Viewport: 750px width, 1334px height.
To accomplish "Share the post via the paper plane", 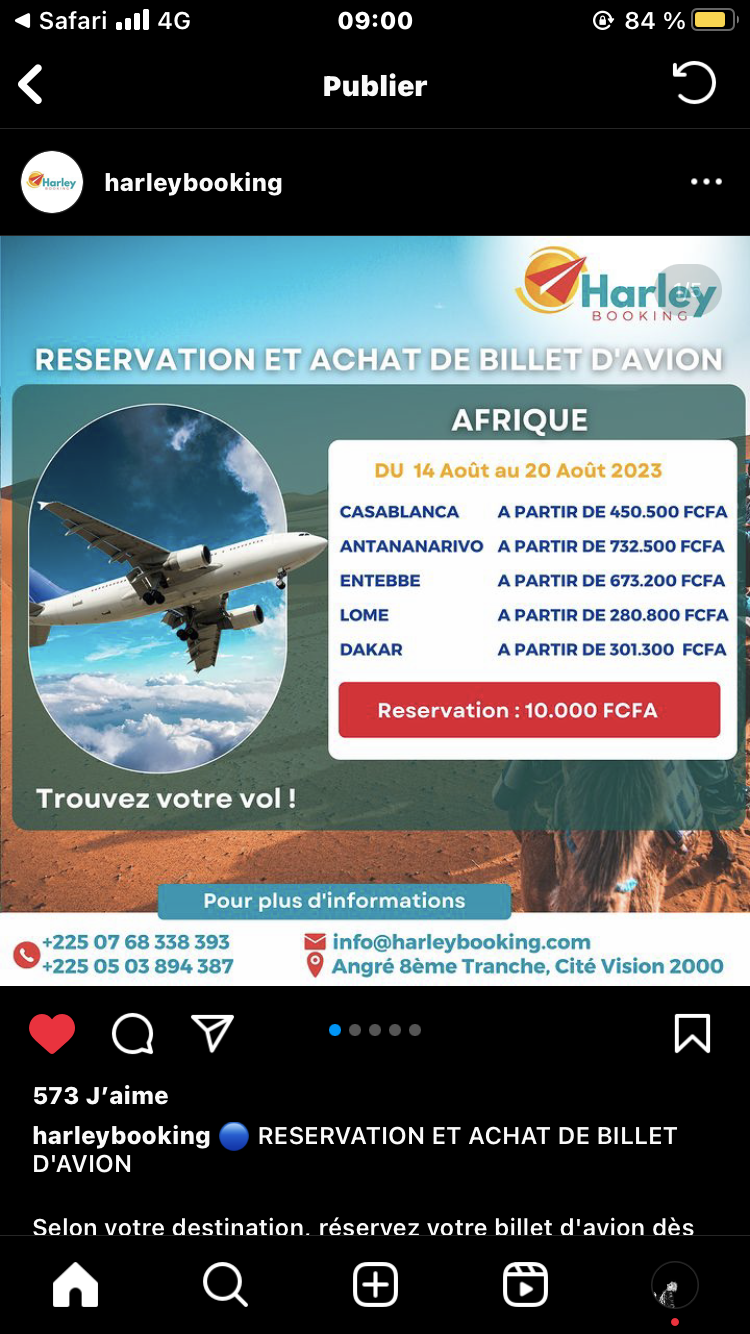I will [212, 1034].
